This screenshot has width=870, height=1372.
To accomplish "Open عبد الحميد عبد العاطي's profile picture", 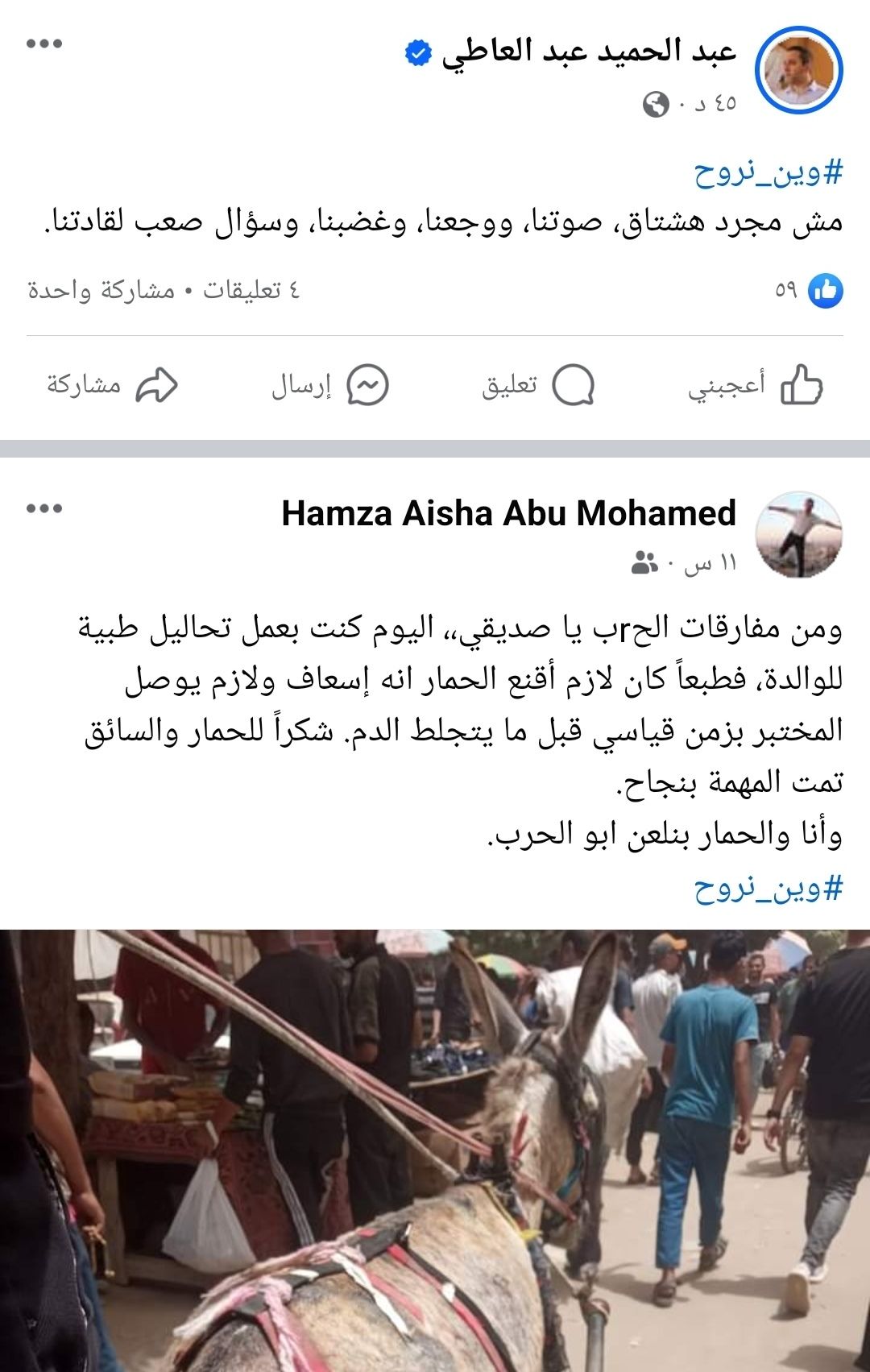I will click(x=798, y=70).
